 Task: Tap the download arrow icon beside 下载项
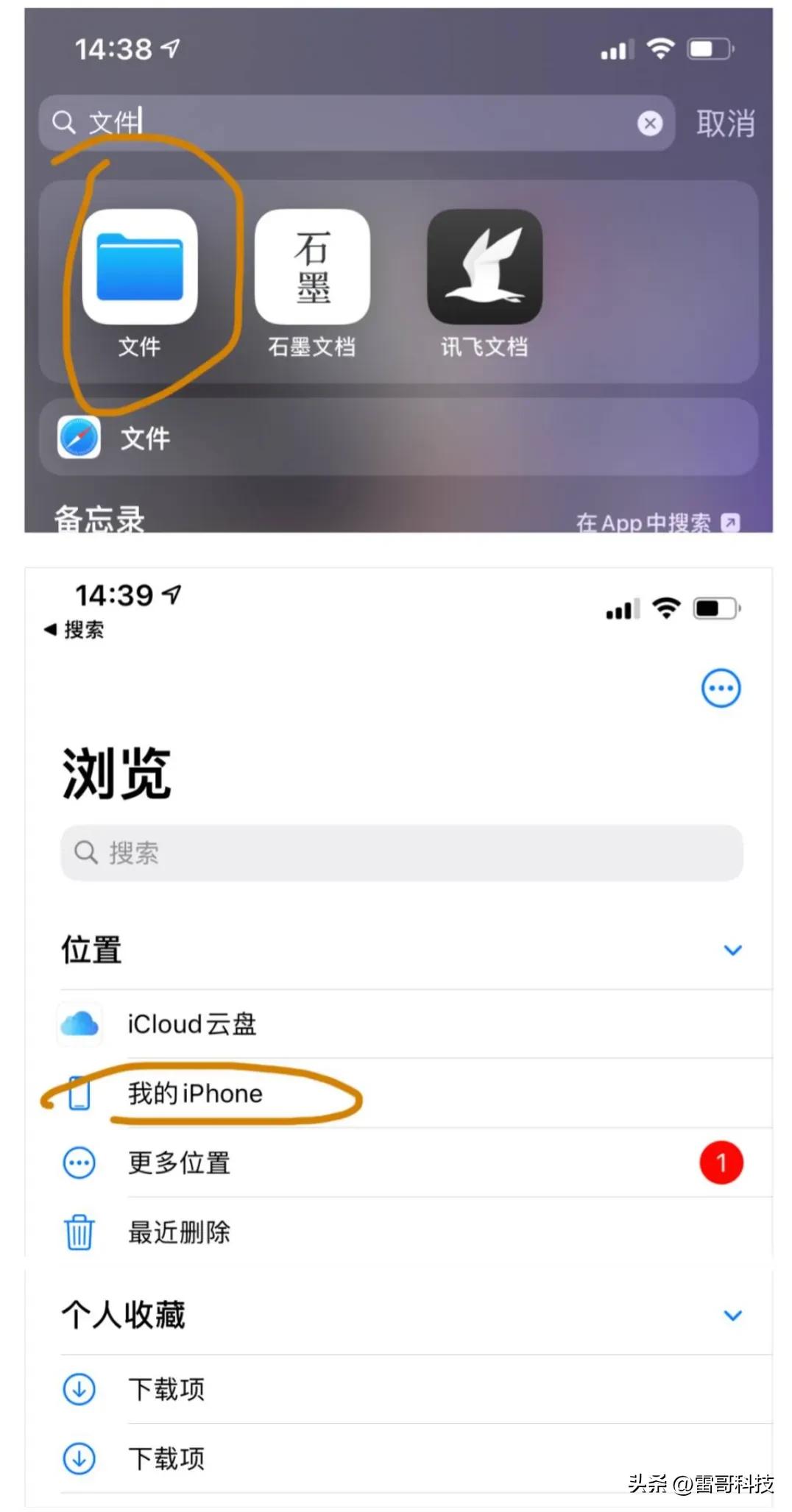pos(79,1388)
